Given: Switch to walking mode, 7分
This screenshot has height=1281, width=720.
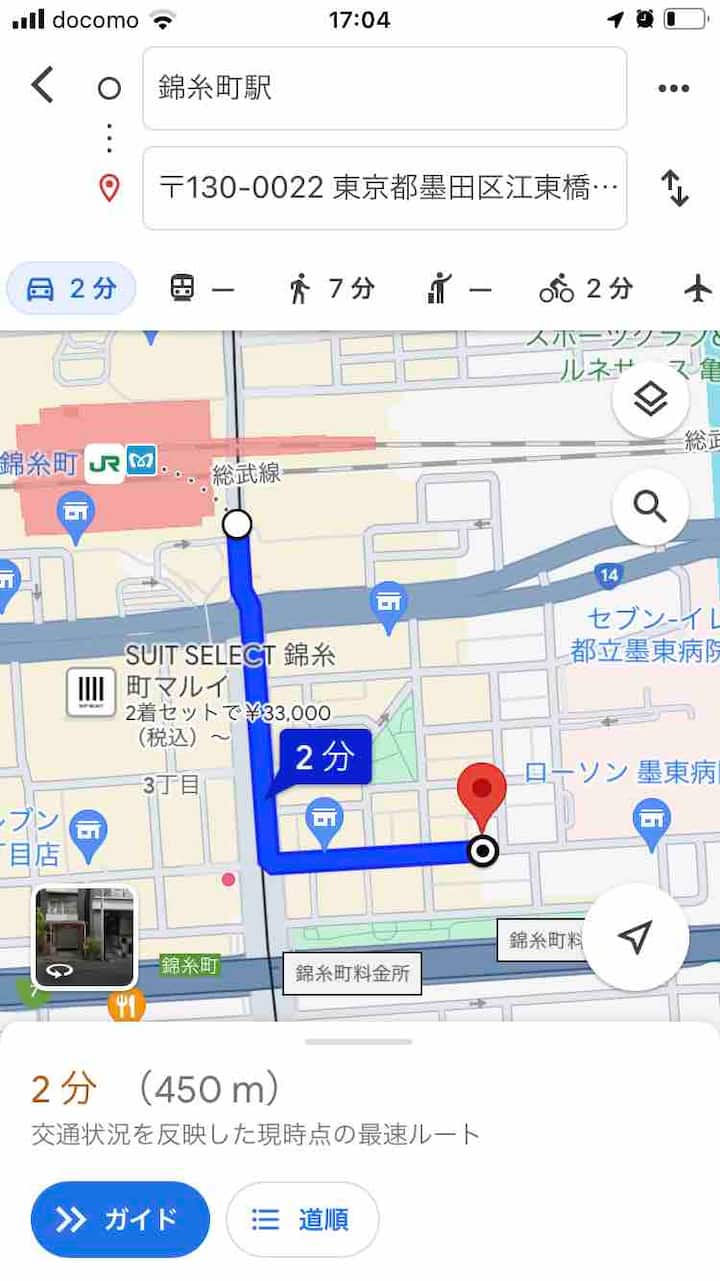Looking at the screenshot, I should pyautogui.click(x=330, y=289).
